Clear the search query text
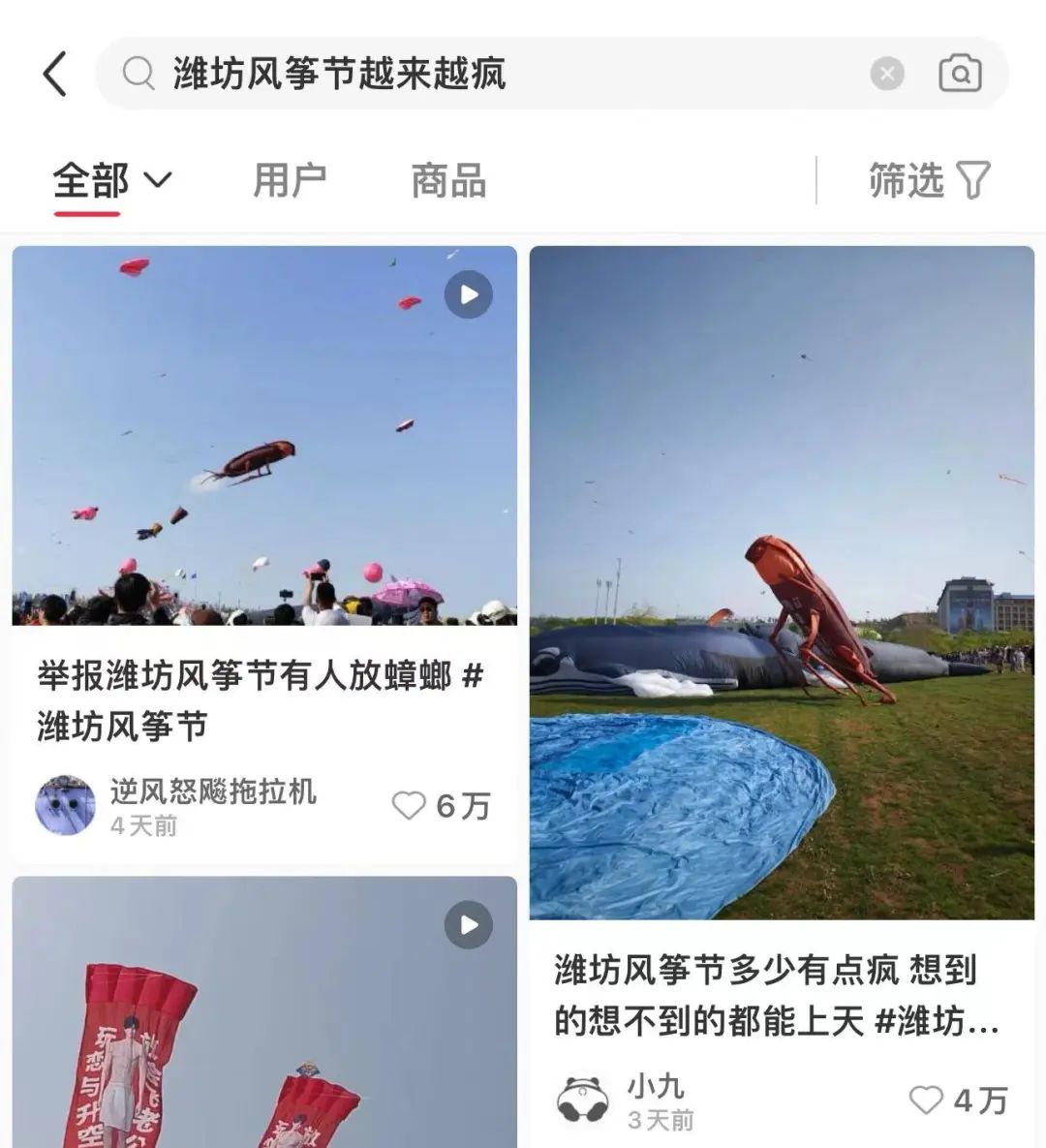This screenshot has height=1148, width=1046. (886, 74)
